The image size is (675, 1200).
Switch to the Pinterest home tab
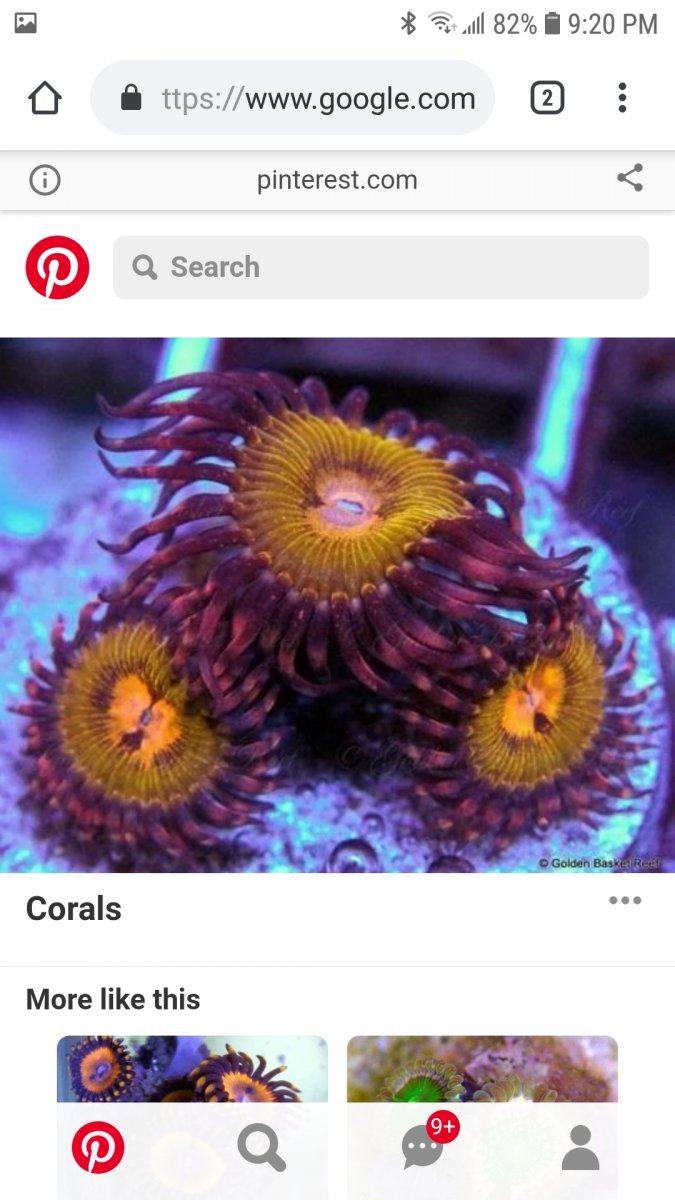click(98, 1148)
